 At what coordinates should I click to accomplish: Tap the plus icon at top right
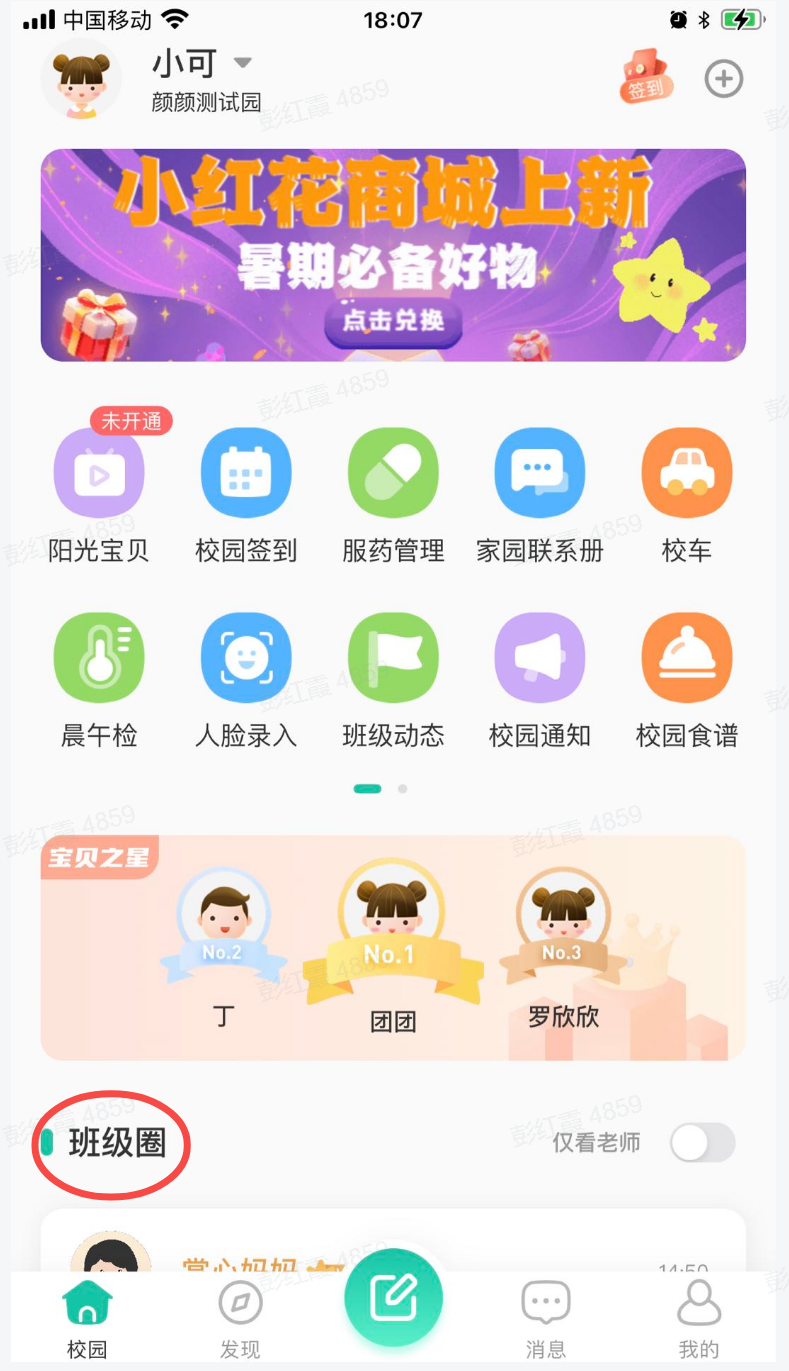coord(724,78)
